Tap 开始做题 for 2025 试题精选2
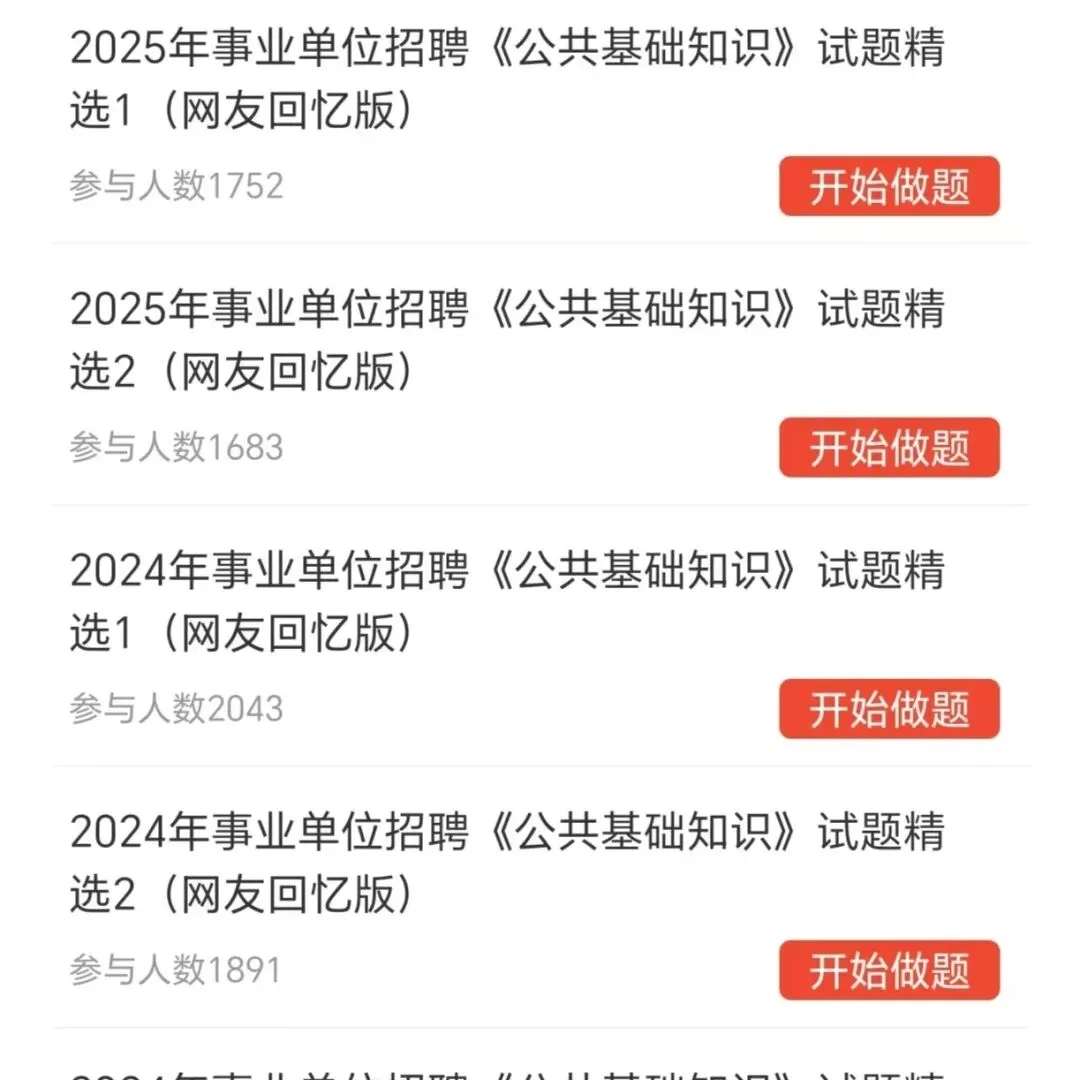This screenshot has width=1080, height=1080. coord(889,447)
